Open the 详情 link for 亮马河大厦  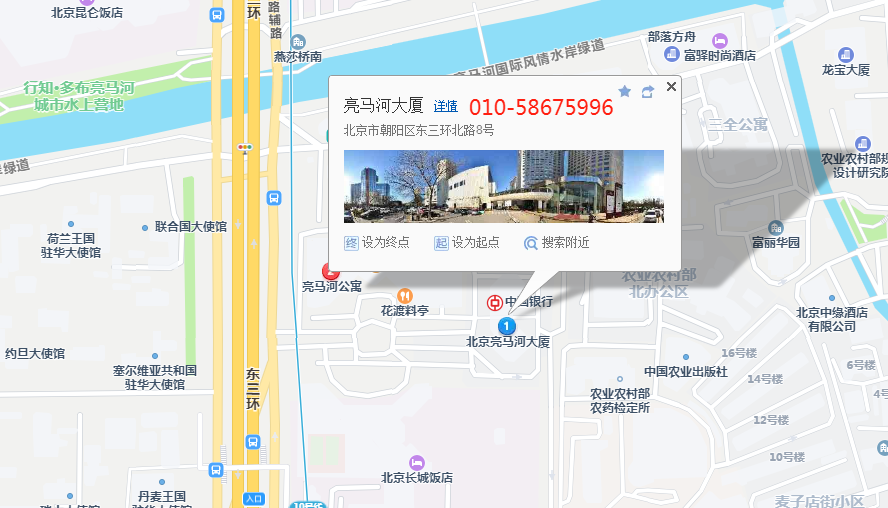pyautogui.click(x=445, y=106)
